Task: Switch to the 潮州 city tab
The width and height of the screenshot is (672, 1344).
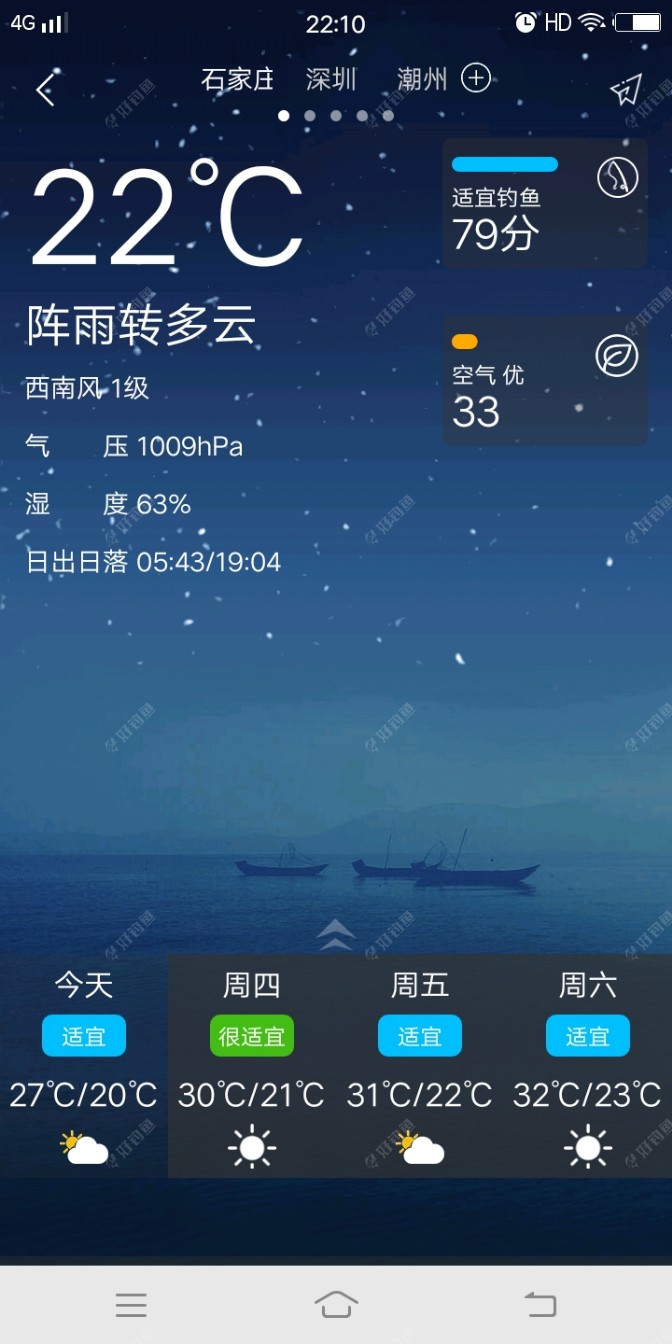Action: (x=422, y=80)
